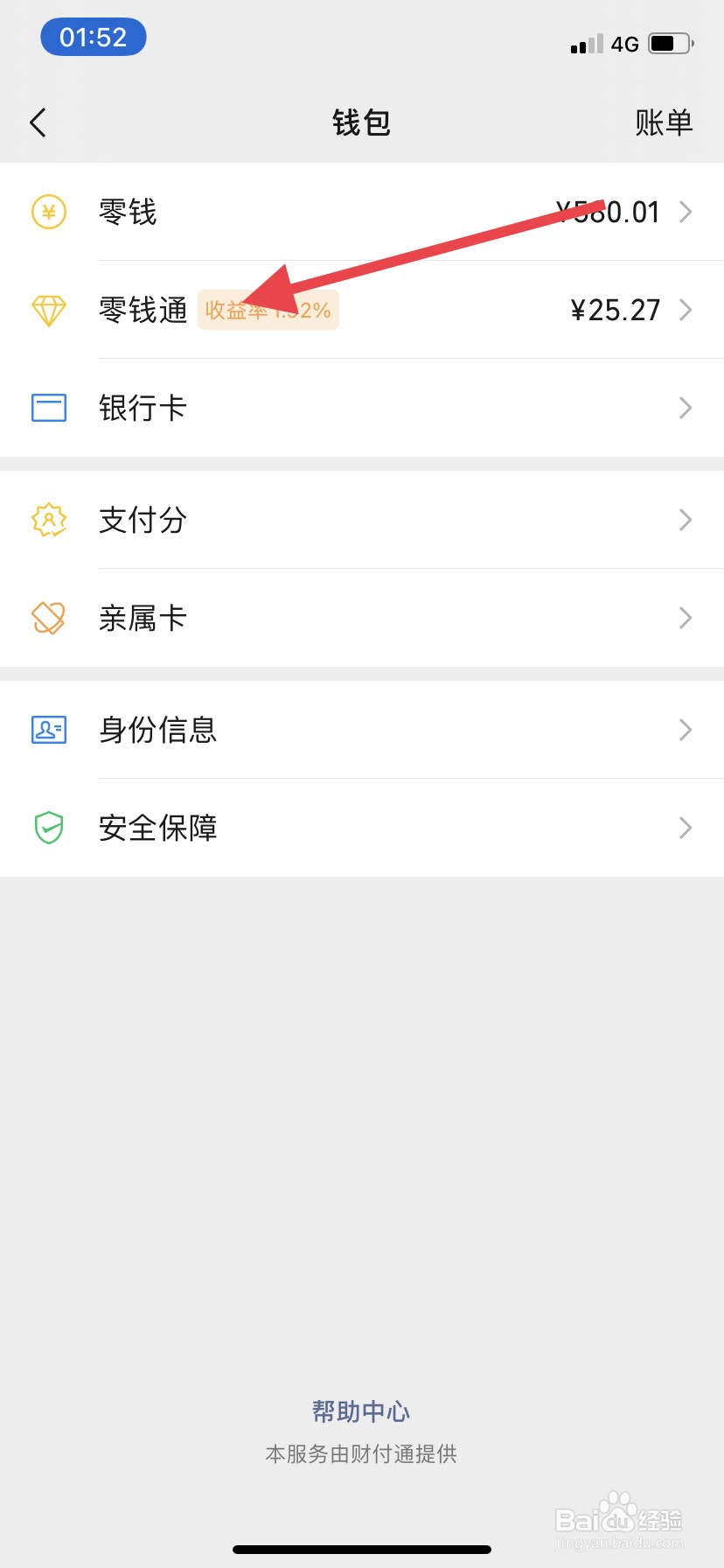
Task: Open the 支付分 row
Action: pos(362,520)
